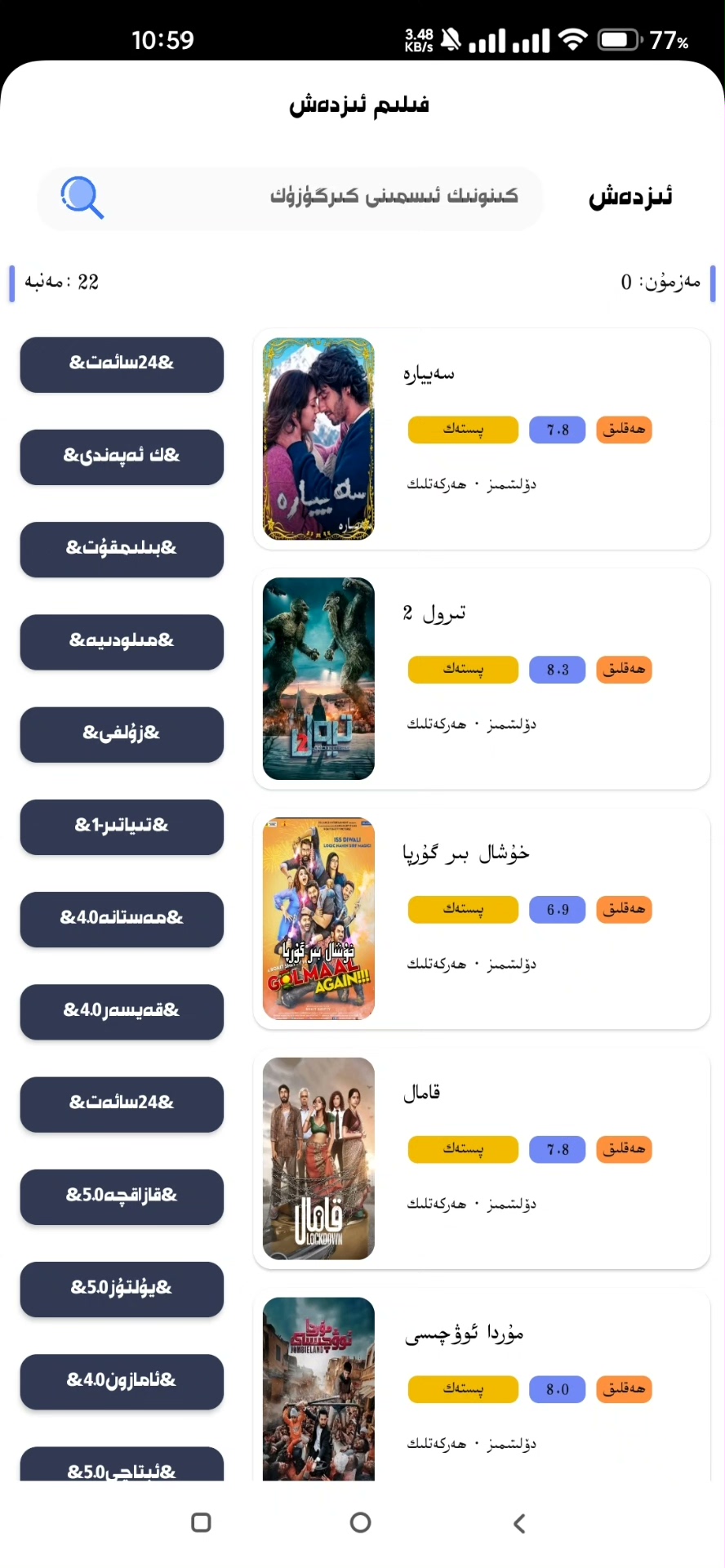This screenshot has height=1568, width=725.
Task: Open the سەييارە movie card
Action: point(481,439)
